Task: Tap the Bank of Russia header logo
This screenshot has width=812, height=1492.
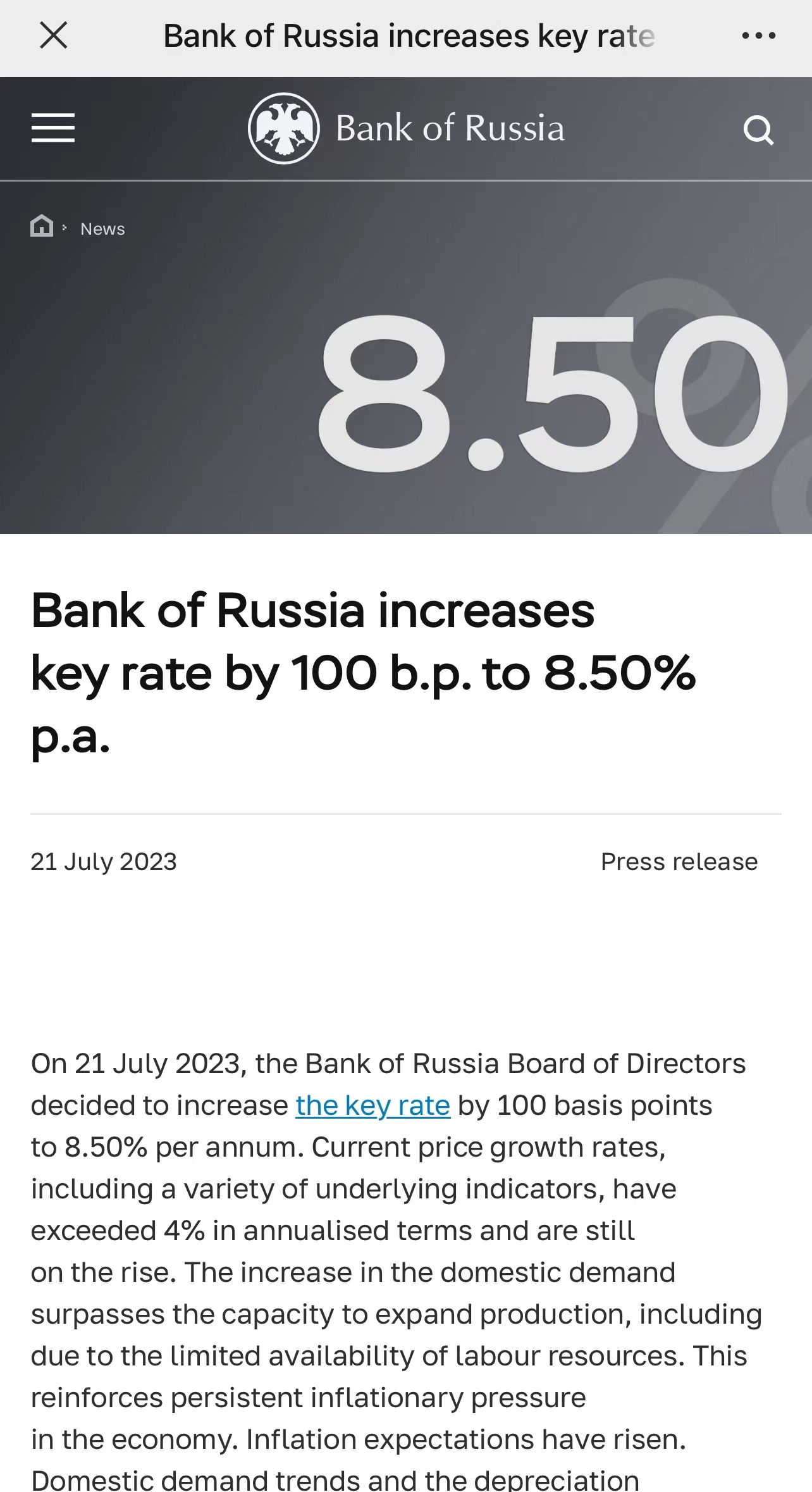Action: point(406,128)
